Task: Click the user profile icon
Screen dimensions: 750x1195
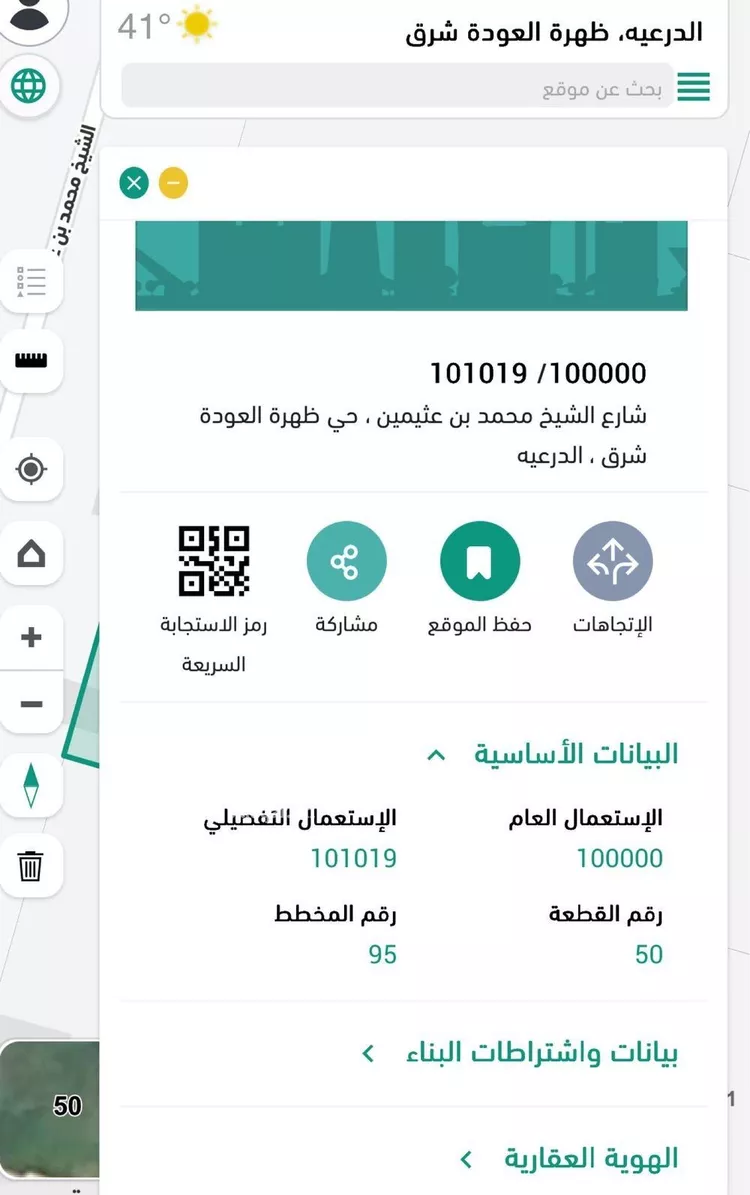Action: point(30,15)
